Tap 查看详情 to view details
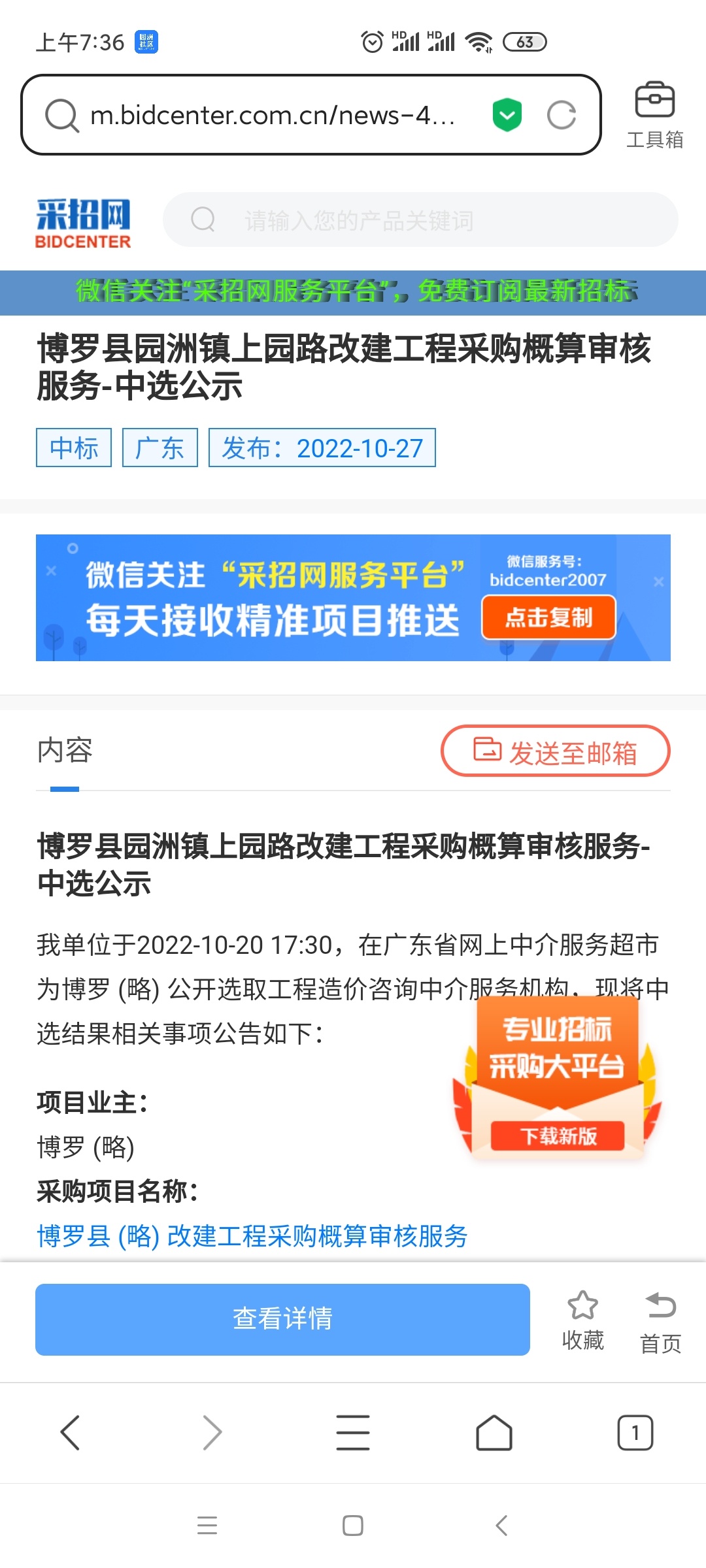Screen dimensions: 706x1568 [x=282, y=1319]
